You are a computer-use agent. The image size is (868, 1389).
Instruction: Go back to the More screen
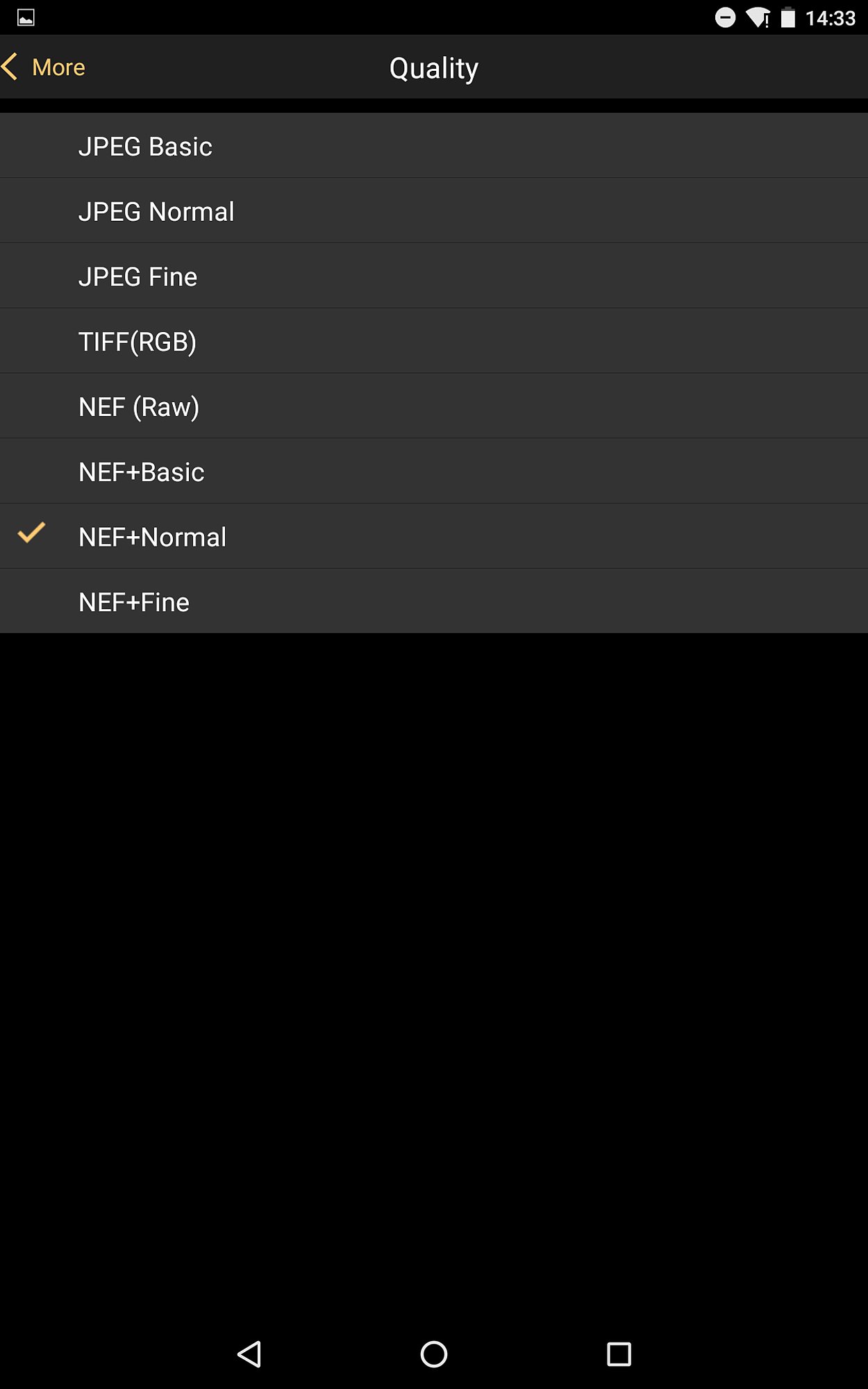tap(44, 67)
